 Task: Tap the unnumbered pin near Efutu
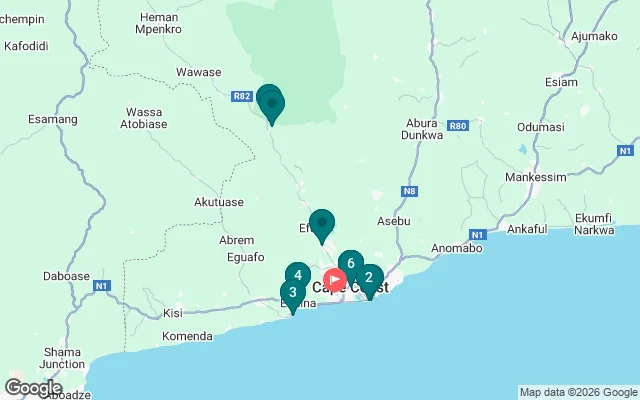(x=321, y=223)
